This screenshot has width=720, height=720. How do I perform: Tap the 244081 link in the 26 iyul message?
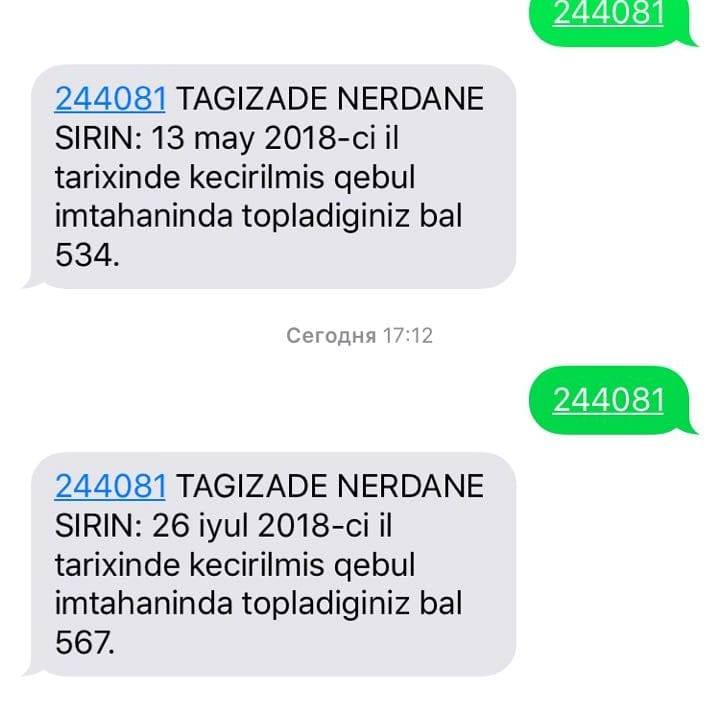click(110, 486)
